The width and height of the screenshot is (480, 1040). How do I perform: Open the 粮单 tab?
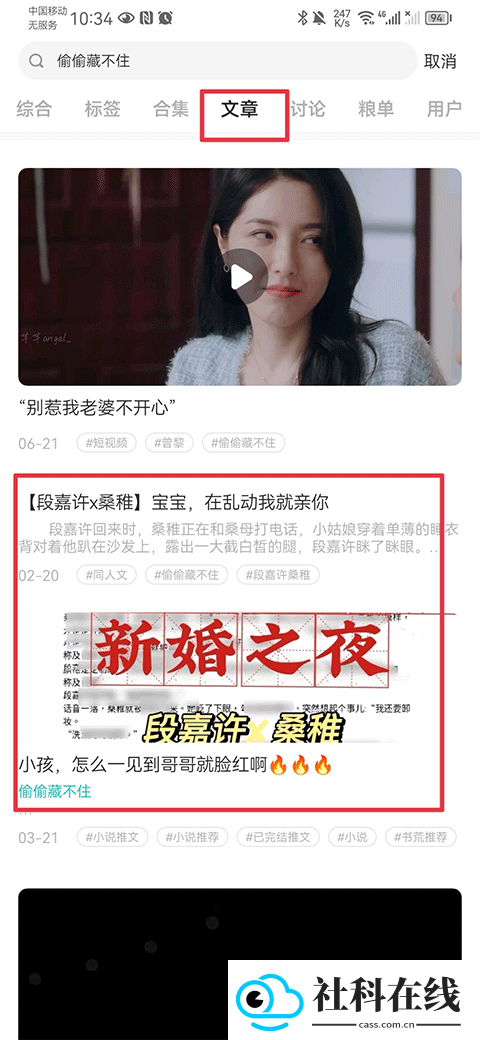click(x=376, y=109)
